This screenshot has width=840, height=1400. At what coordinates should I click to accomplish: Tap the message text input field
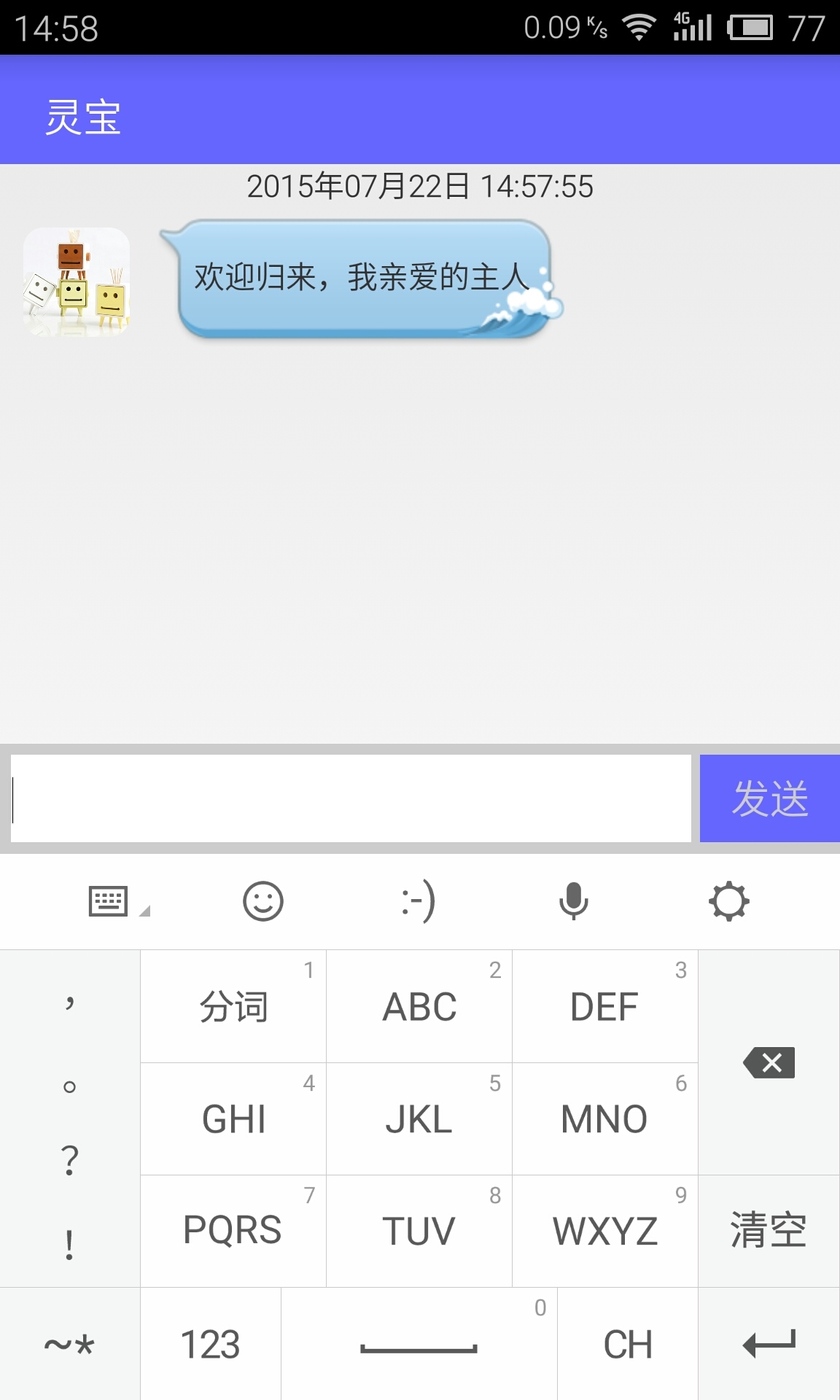tap(350, 798)
